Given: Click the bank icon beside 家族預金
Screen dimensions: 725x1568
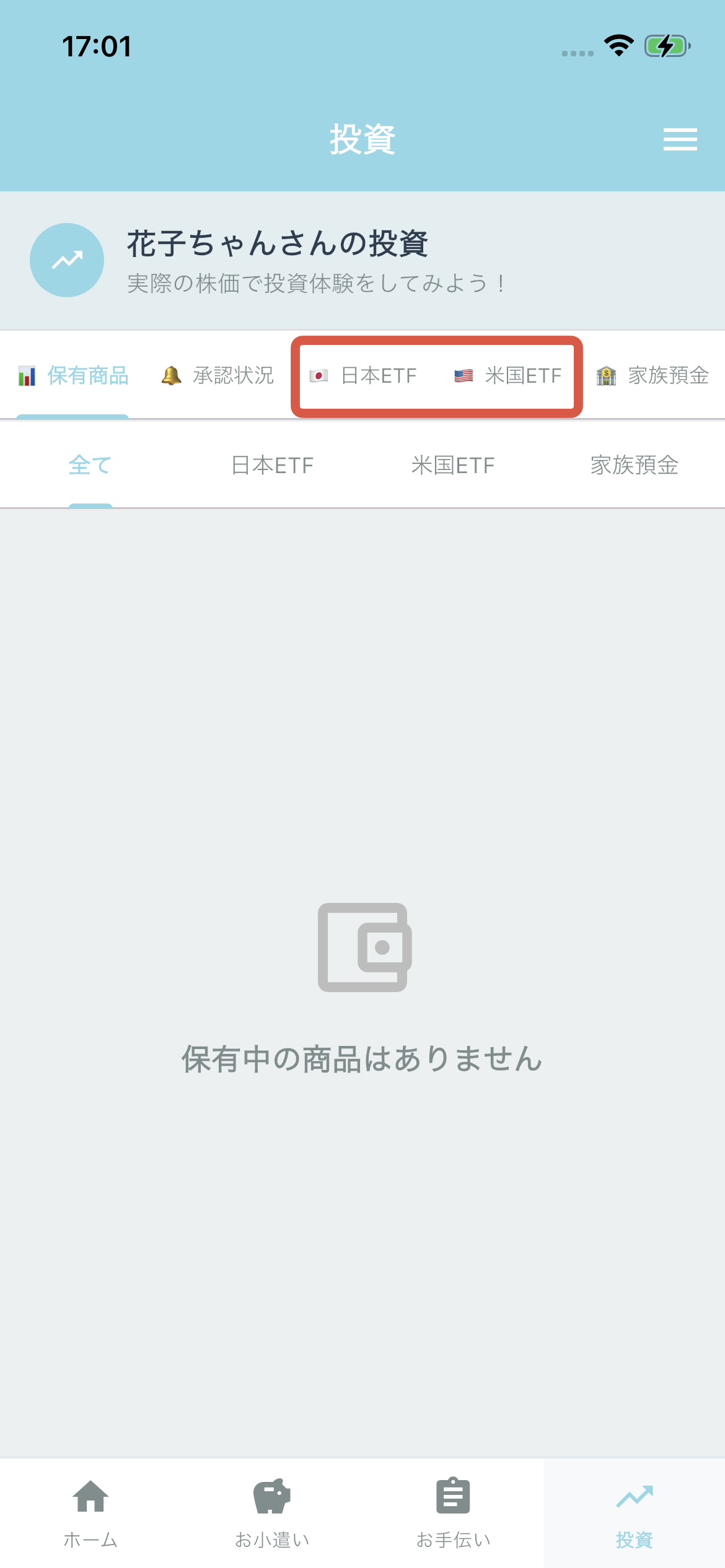Looking at the screenshot, I should pyautogui.click(x=607, y=375).
